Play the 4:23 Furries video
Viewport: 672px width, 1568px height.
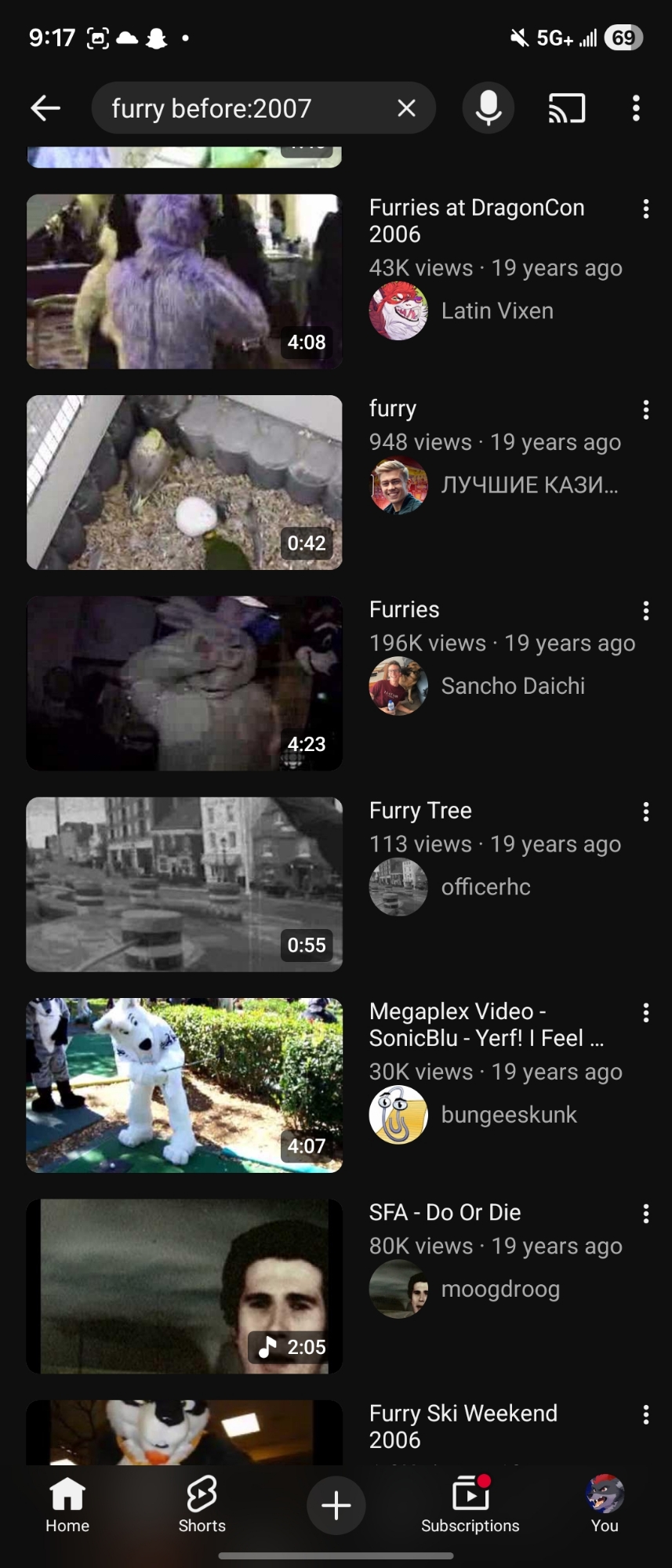(x=184, y=683)
